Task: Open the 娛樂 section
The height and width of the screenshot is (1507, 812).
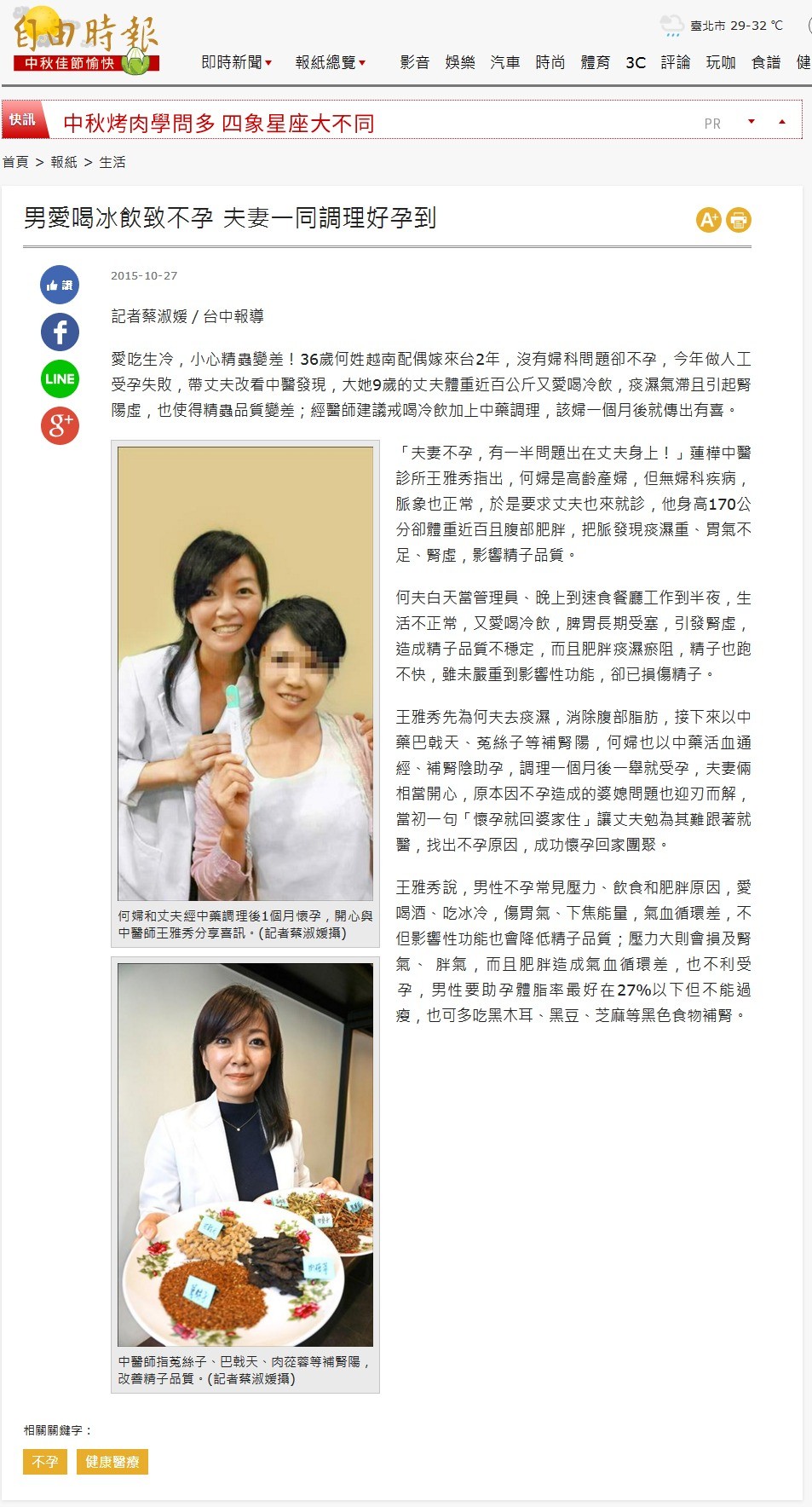Action: click(460, 62)
